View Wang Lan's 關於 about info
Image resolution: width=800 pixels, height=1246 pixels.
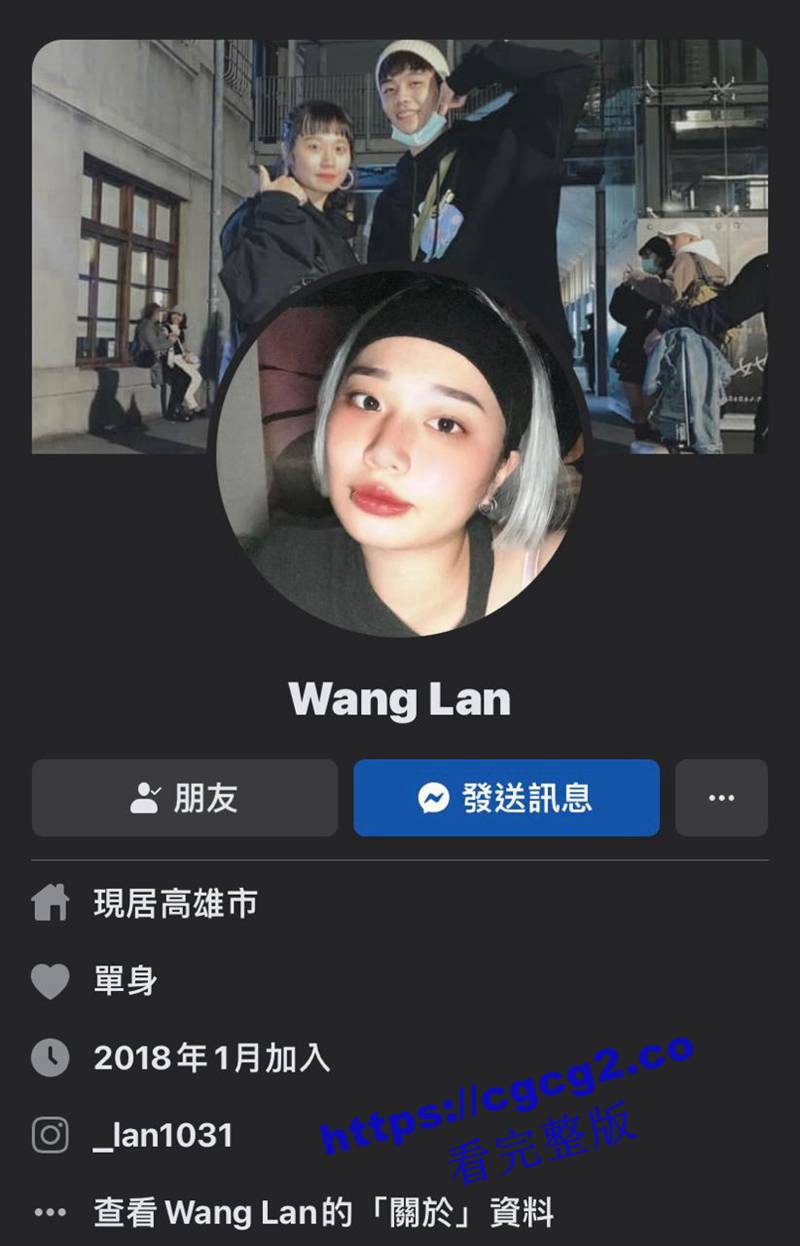pos(322,1212)
